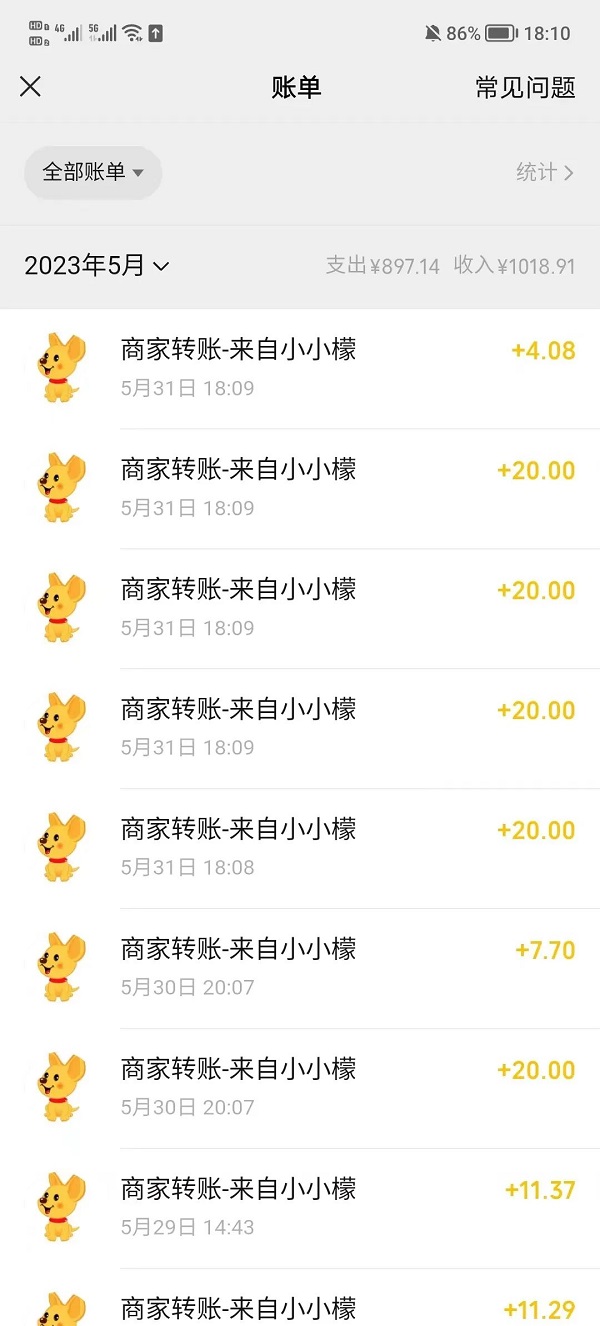The image size is (600, 1326).
Task: Open 统计 statistics
Action: (544, 172)
